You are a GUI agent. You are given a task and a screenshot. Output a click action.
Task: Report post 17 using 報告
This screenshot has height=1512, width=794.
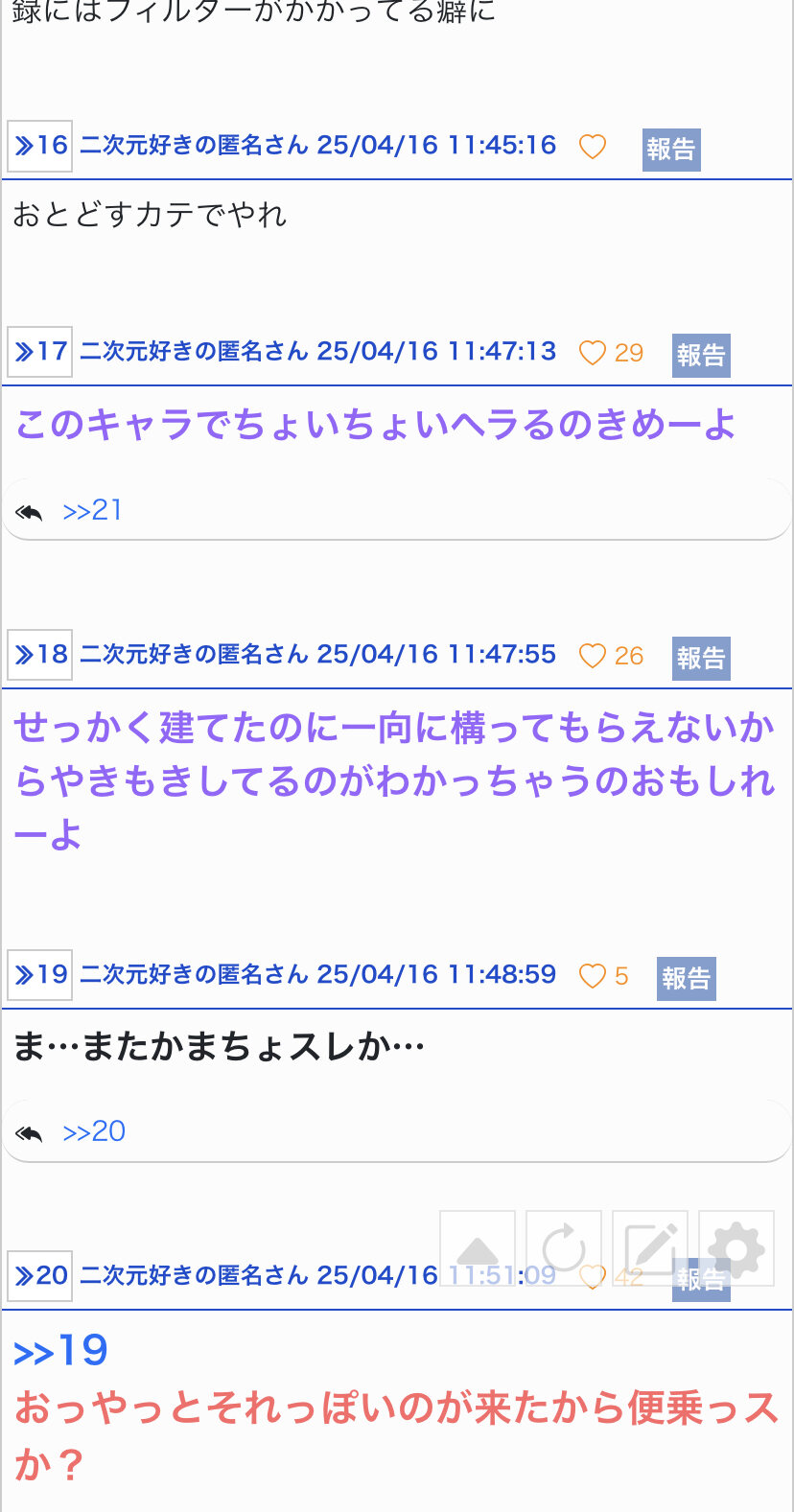(701, 356)
